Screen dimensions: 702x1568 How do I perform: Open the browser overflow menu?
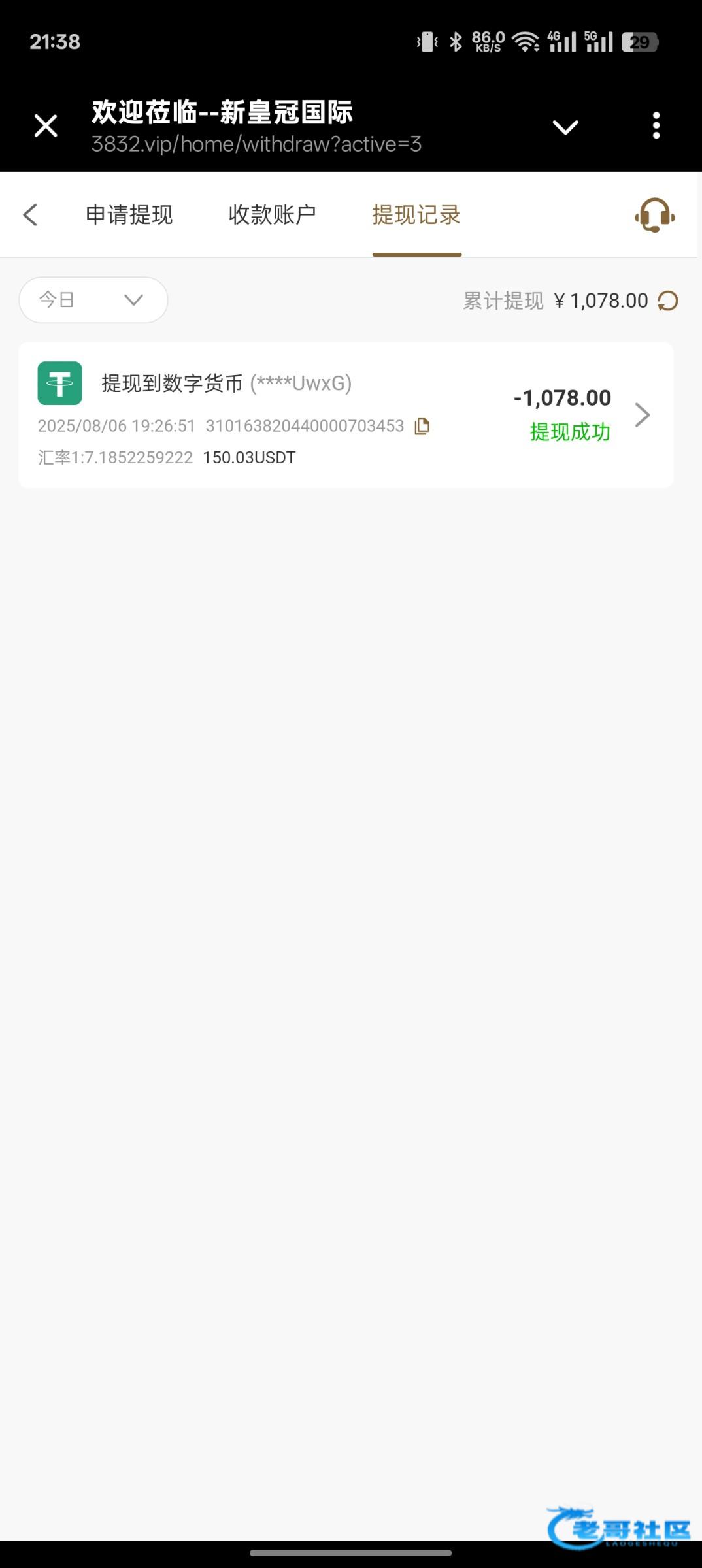coord(656,125)
